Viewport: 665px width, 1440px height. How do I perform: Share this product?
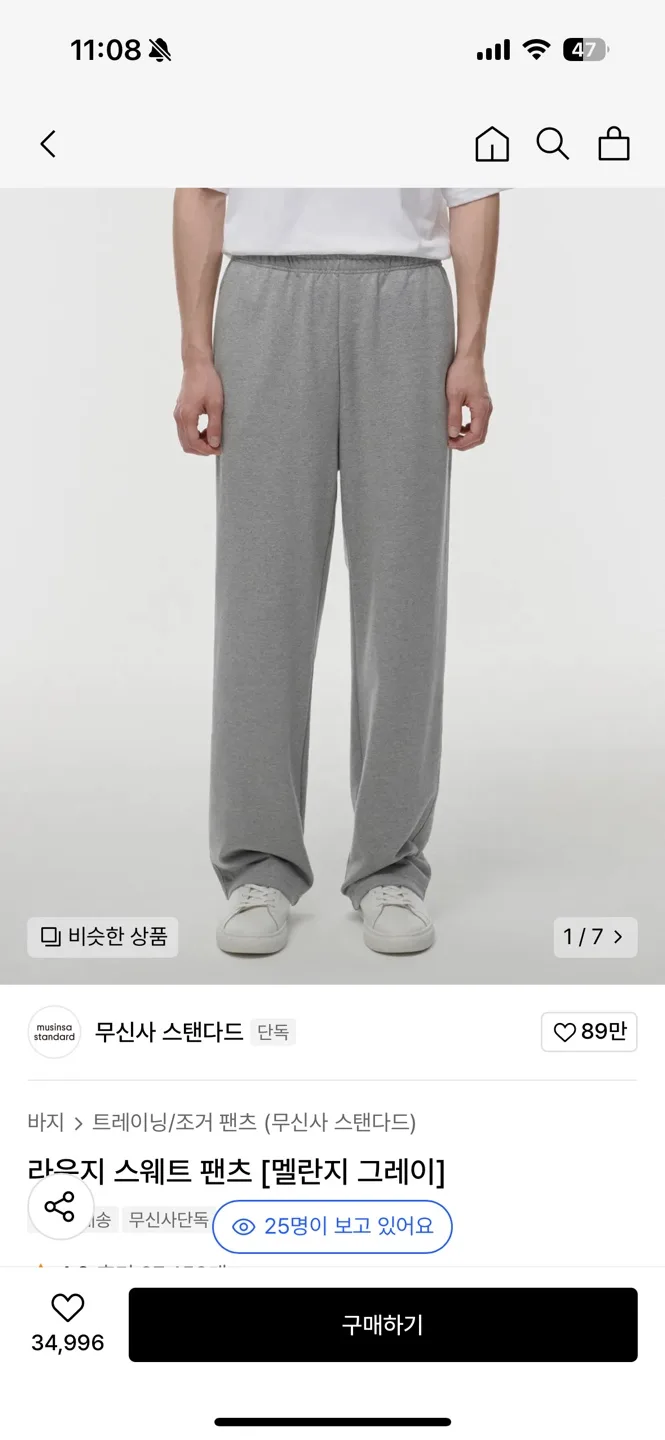pyautogui.click(x=60, y=1207)
